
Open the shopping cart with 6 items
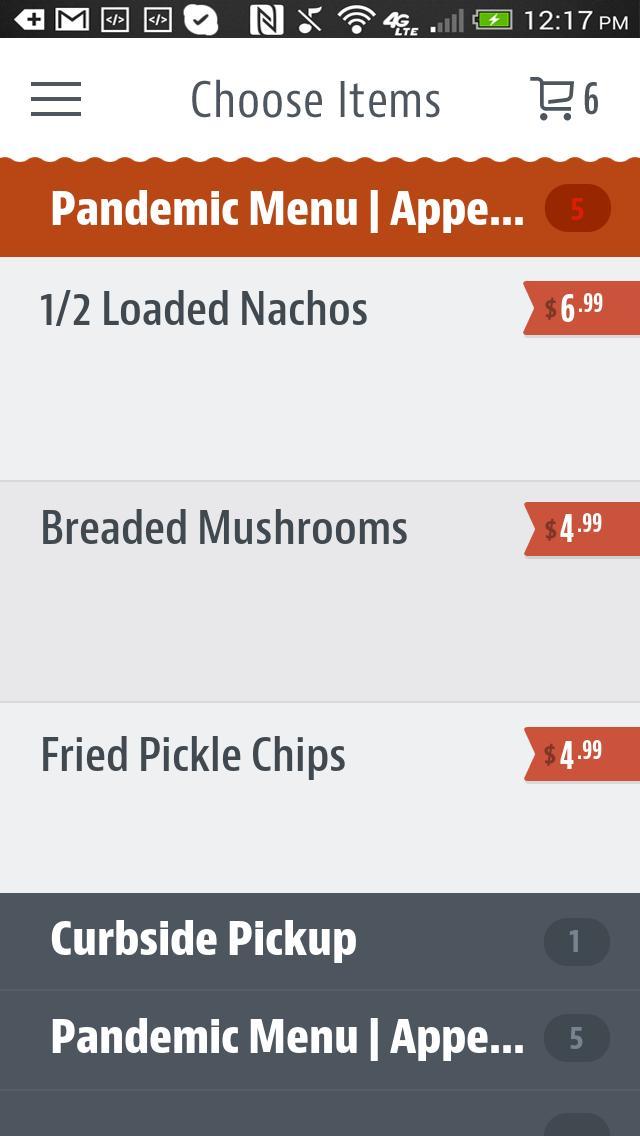(x=563, y=99)
